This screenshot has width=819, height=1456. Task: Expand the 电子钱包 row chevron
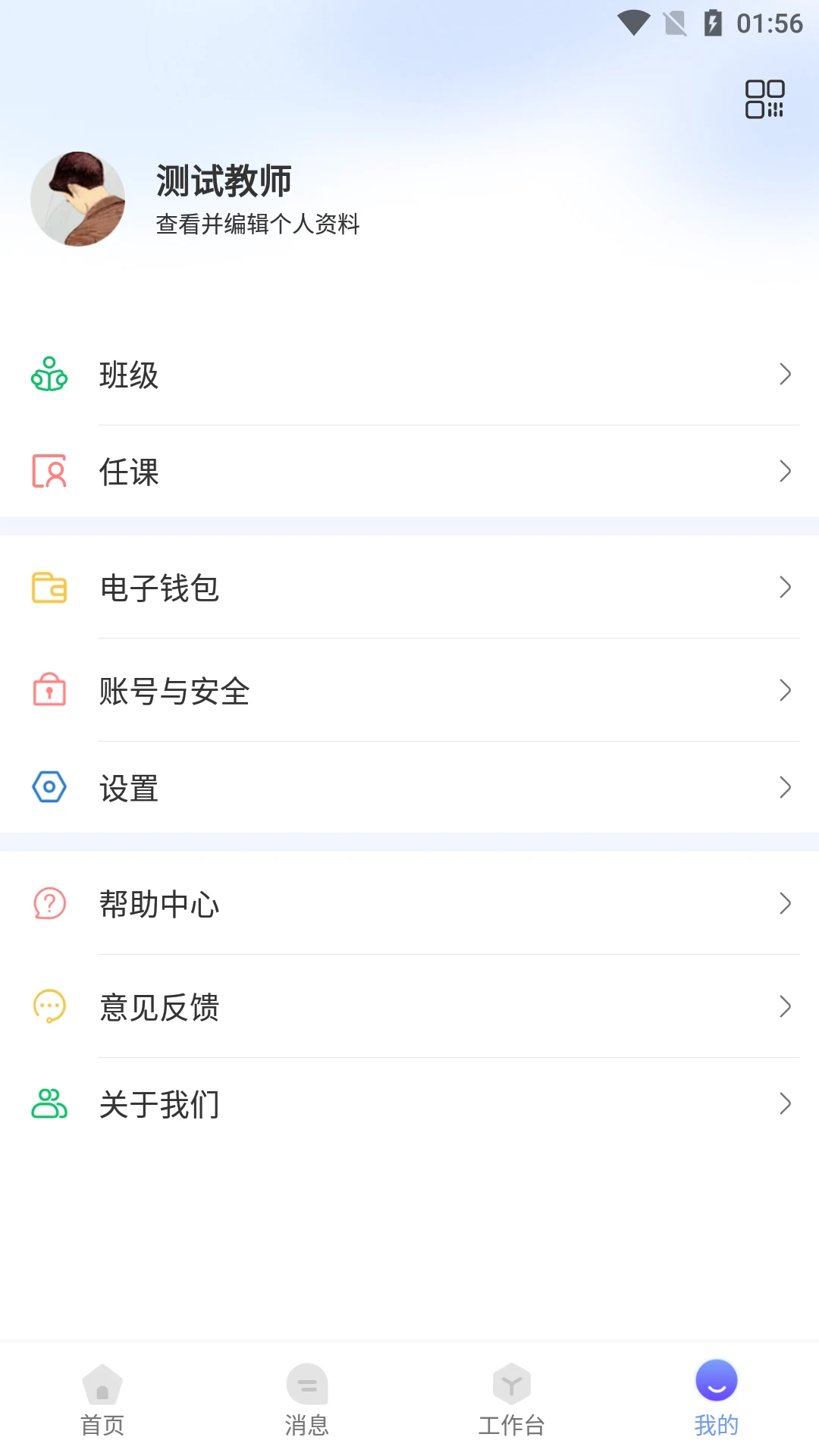(x=785, y=588)
